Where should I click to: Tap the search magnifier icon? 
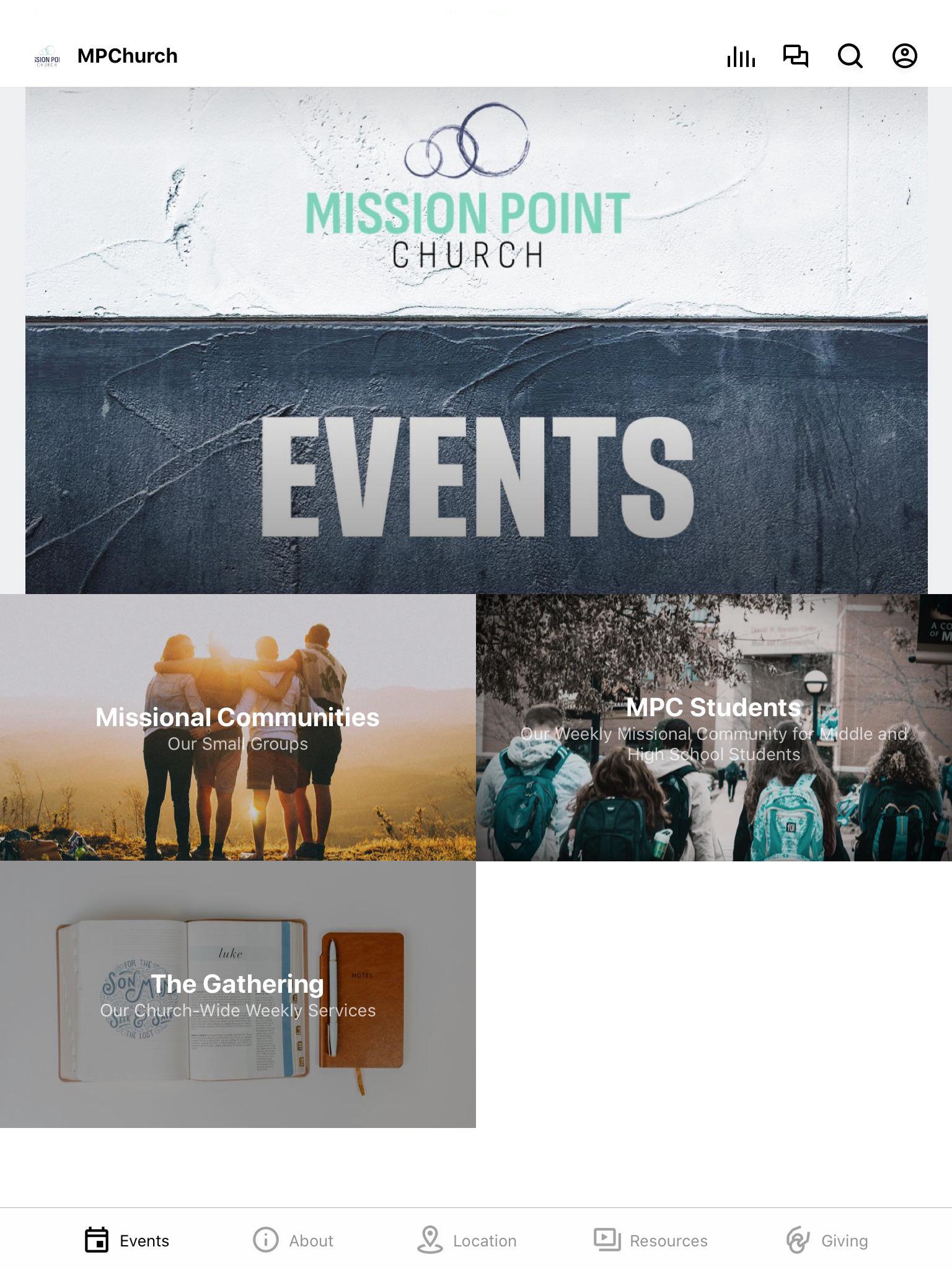(850, 56)
